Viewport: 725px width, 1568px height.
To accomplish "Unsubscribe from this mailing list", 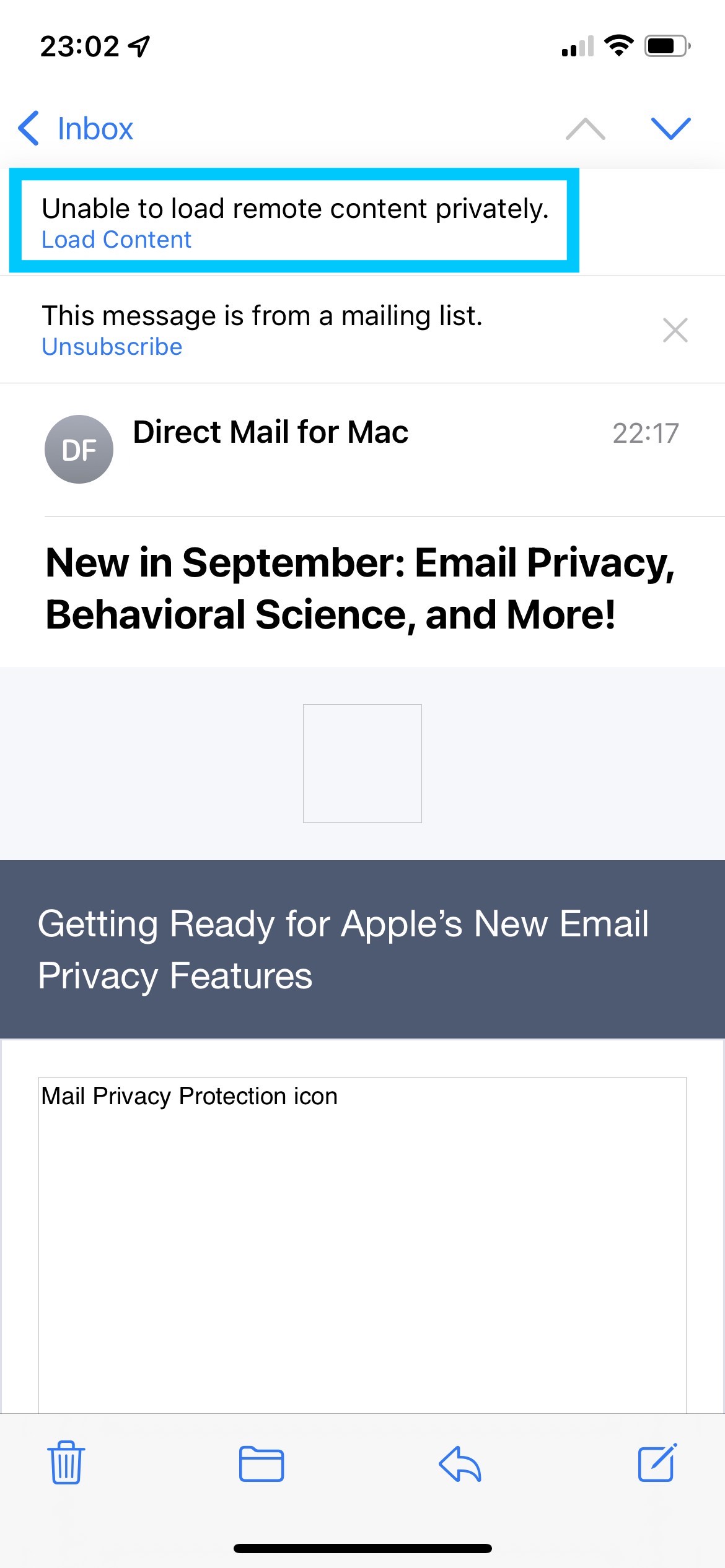I will point(112,347).
